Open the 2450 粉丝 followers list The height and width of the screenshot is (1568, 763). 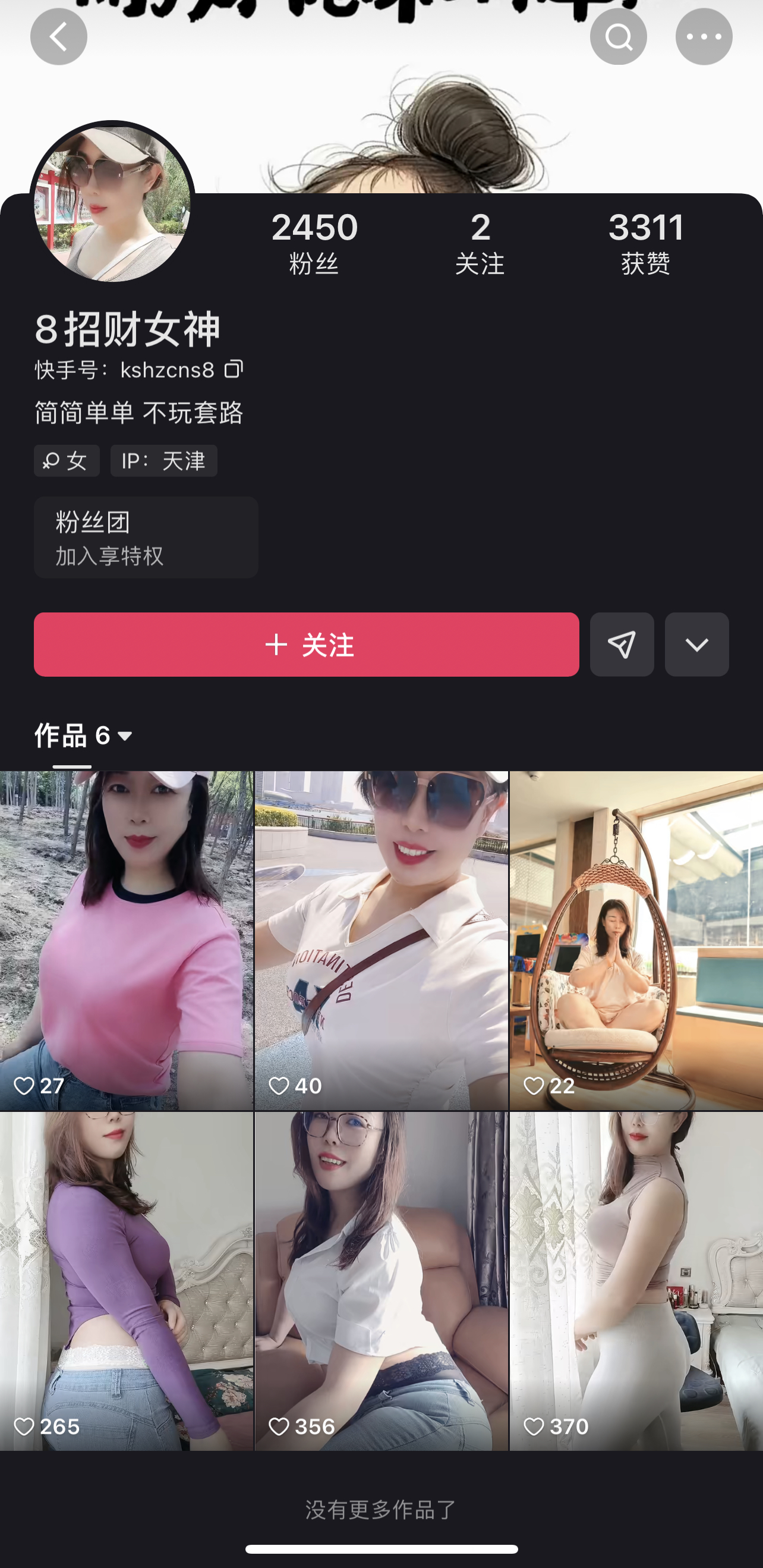(x=314, y=242)
